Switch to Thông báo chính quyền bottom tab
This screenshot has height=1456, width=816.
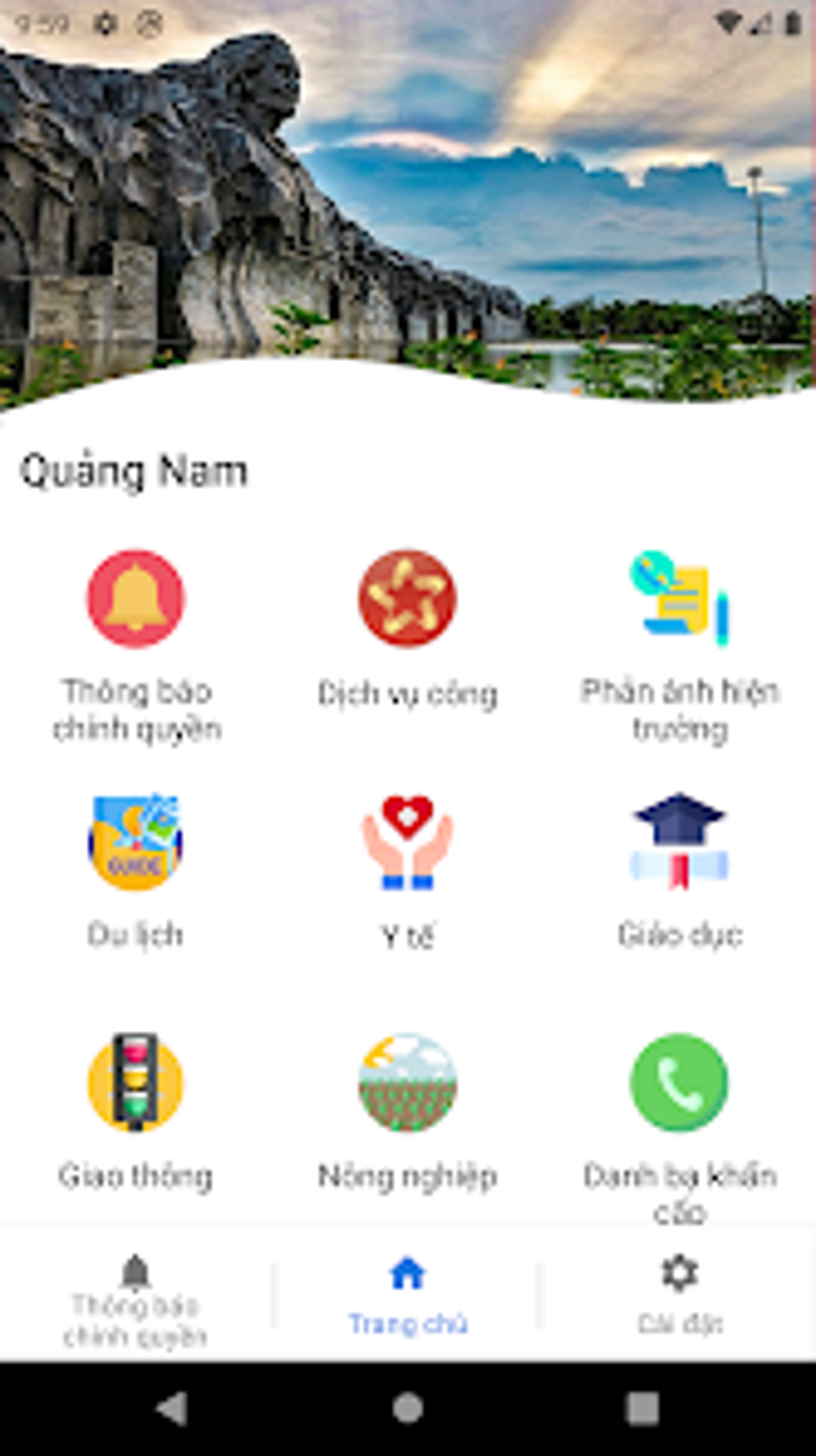[x=135, y=1298]
